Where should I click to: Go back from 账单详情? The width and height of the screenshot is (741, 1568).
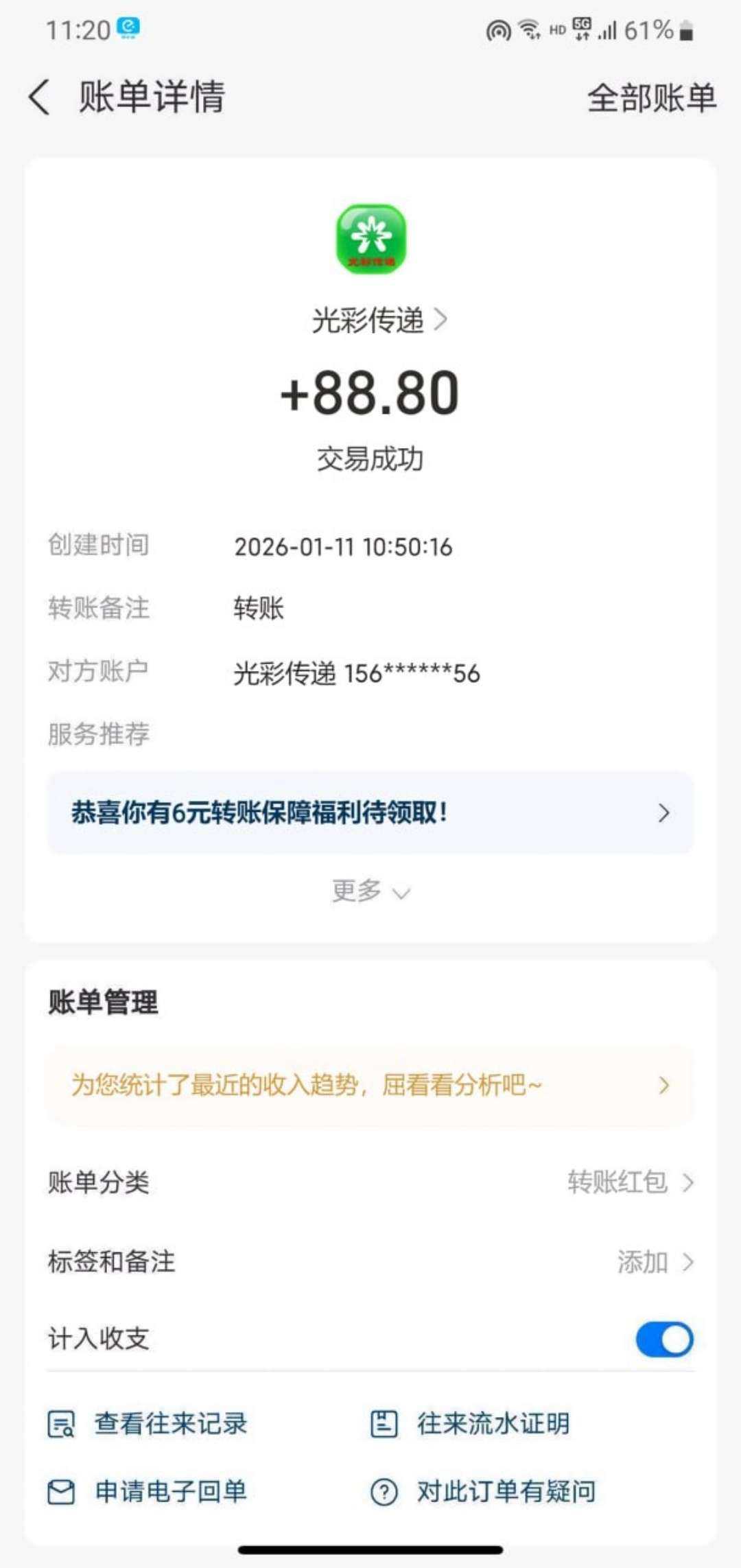[40, 97]
